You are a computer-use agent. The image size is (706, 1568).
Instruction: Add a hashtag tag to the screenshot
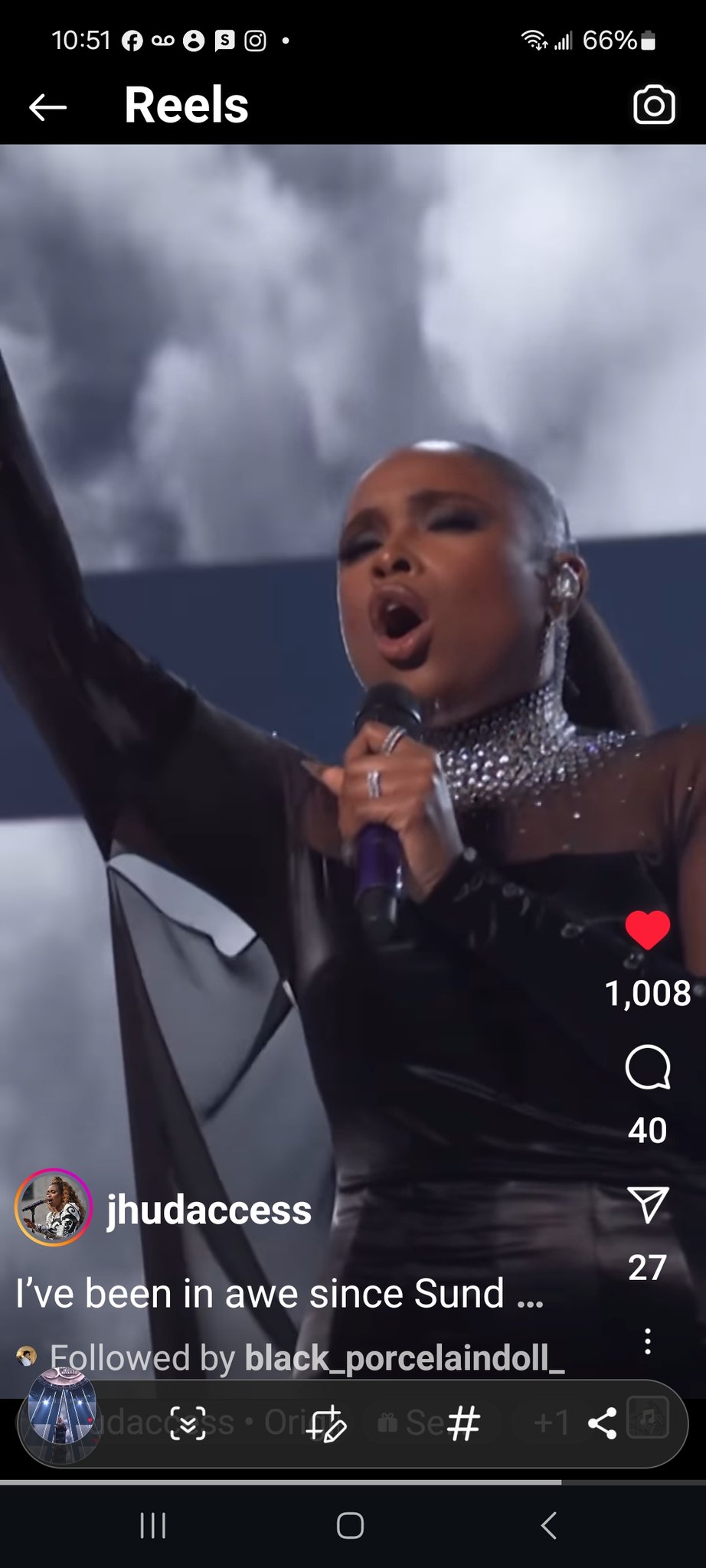[x=463, y=1424]
